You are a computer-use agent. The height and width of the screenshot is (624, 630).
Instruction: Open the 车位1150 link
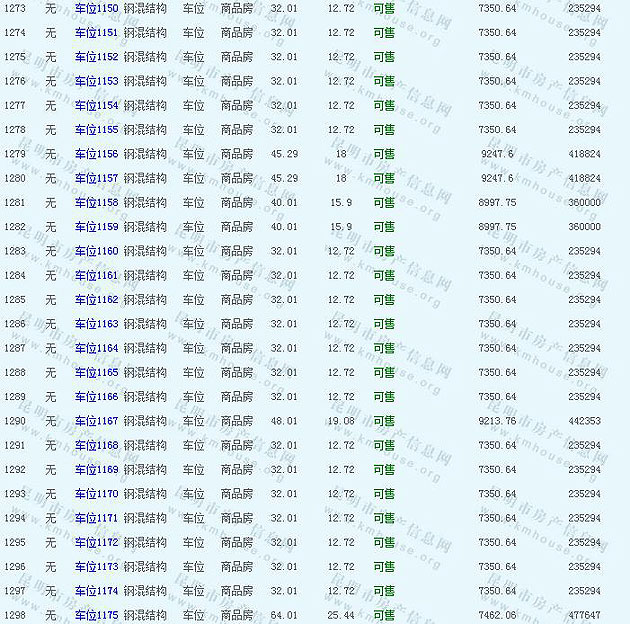point(96,8)
